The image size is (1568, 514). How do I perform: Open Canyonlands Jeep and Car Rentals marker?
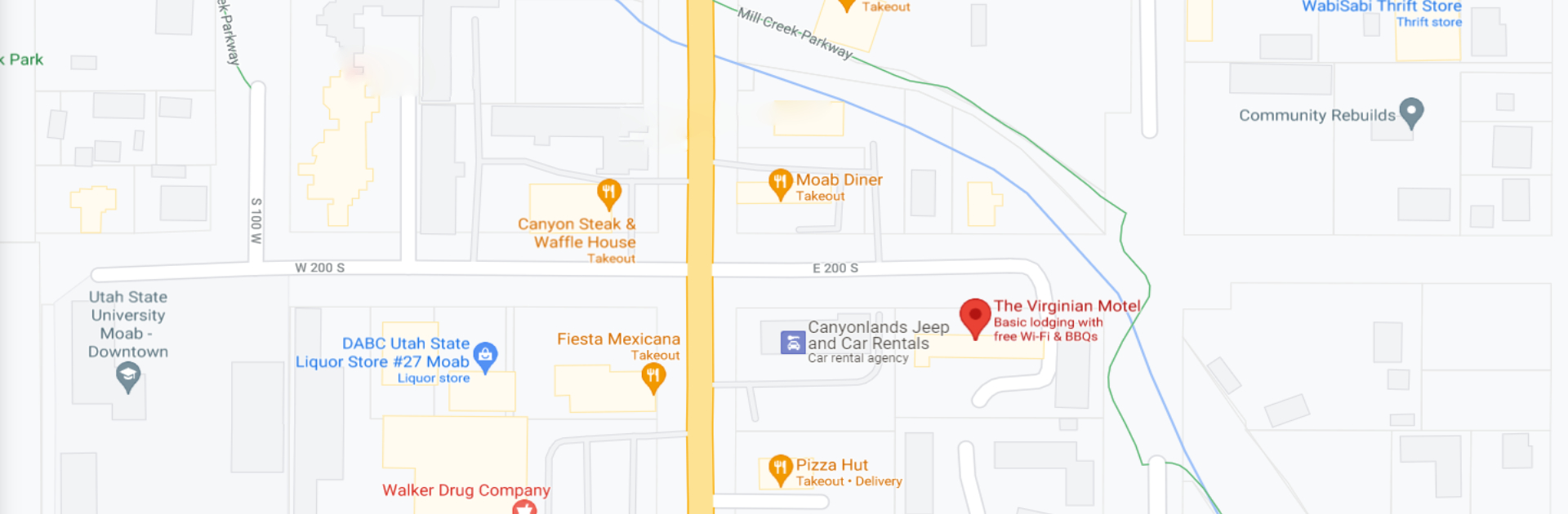(792, 342)
